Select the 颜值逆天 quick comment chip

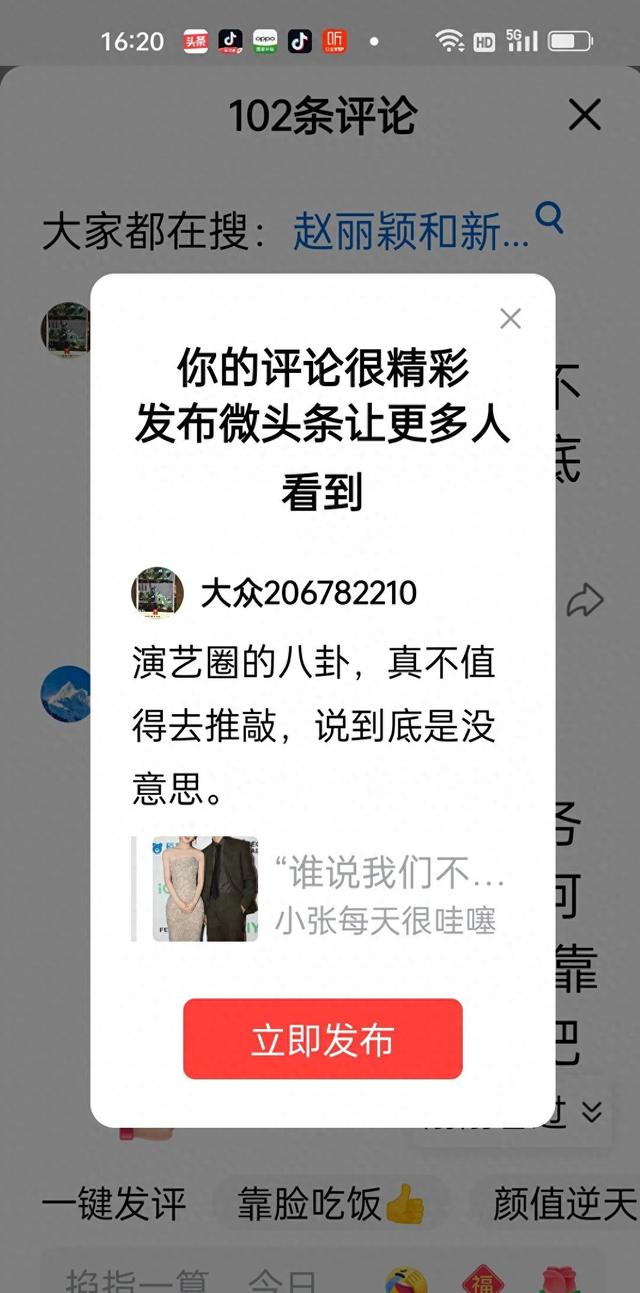point(565,1203)
